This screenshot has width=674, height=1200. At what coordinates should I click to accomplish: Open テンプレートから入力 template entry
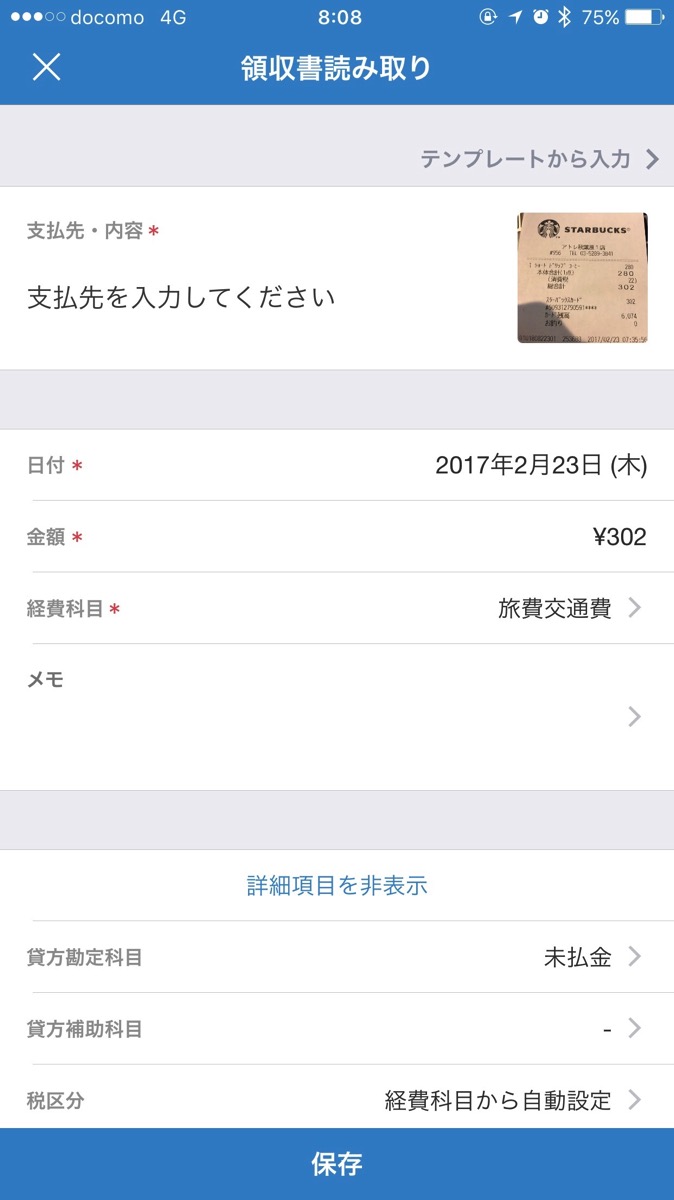[x=538, y=159]
